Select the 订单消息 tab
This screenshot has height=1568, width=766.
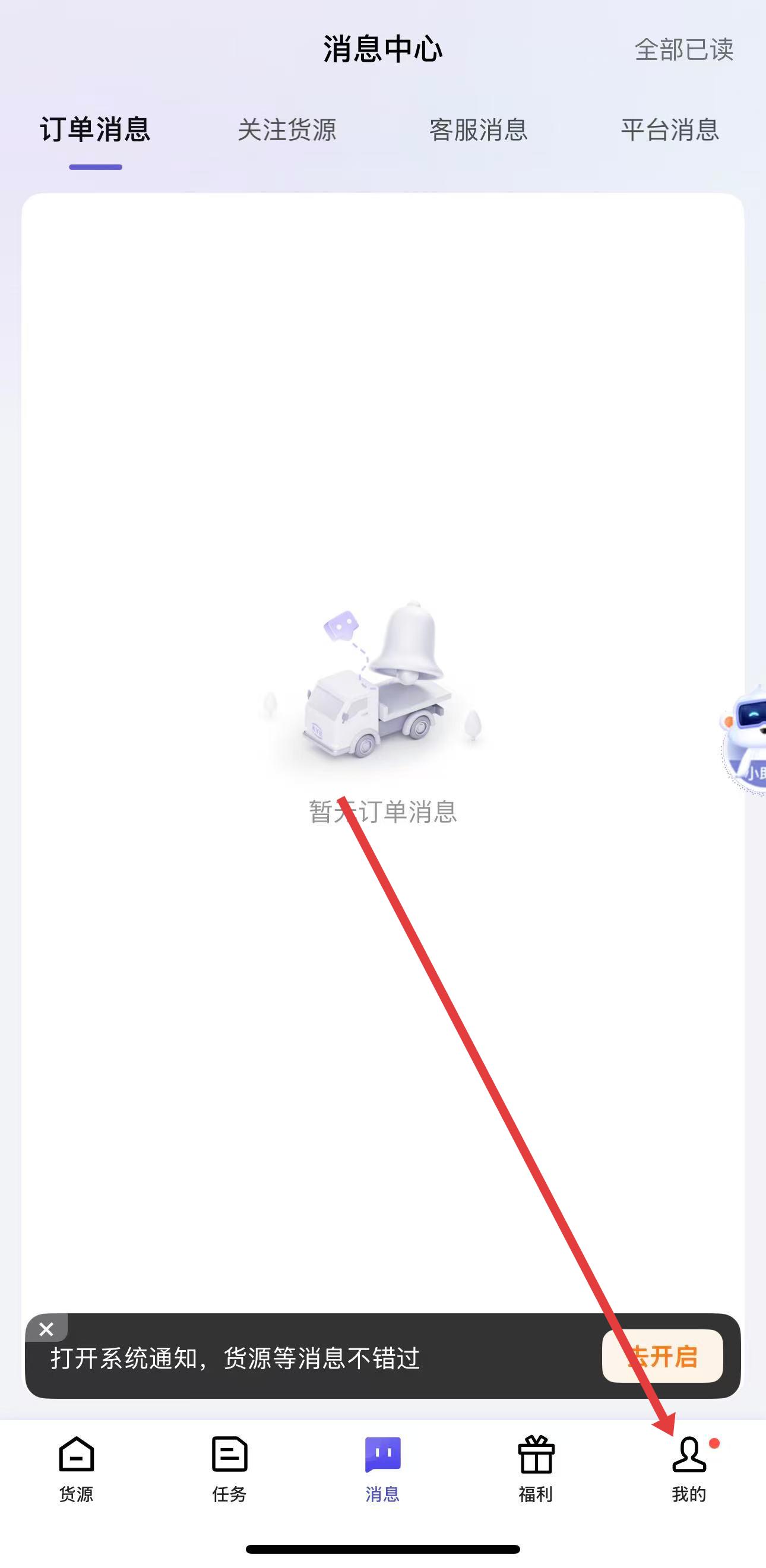click(x=96, y=129)
